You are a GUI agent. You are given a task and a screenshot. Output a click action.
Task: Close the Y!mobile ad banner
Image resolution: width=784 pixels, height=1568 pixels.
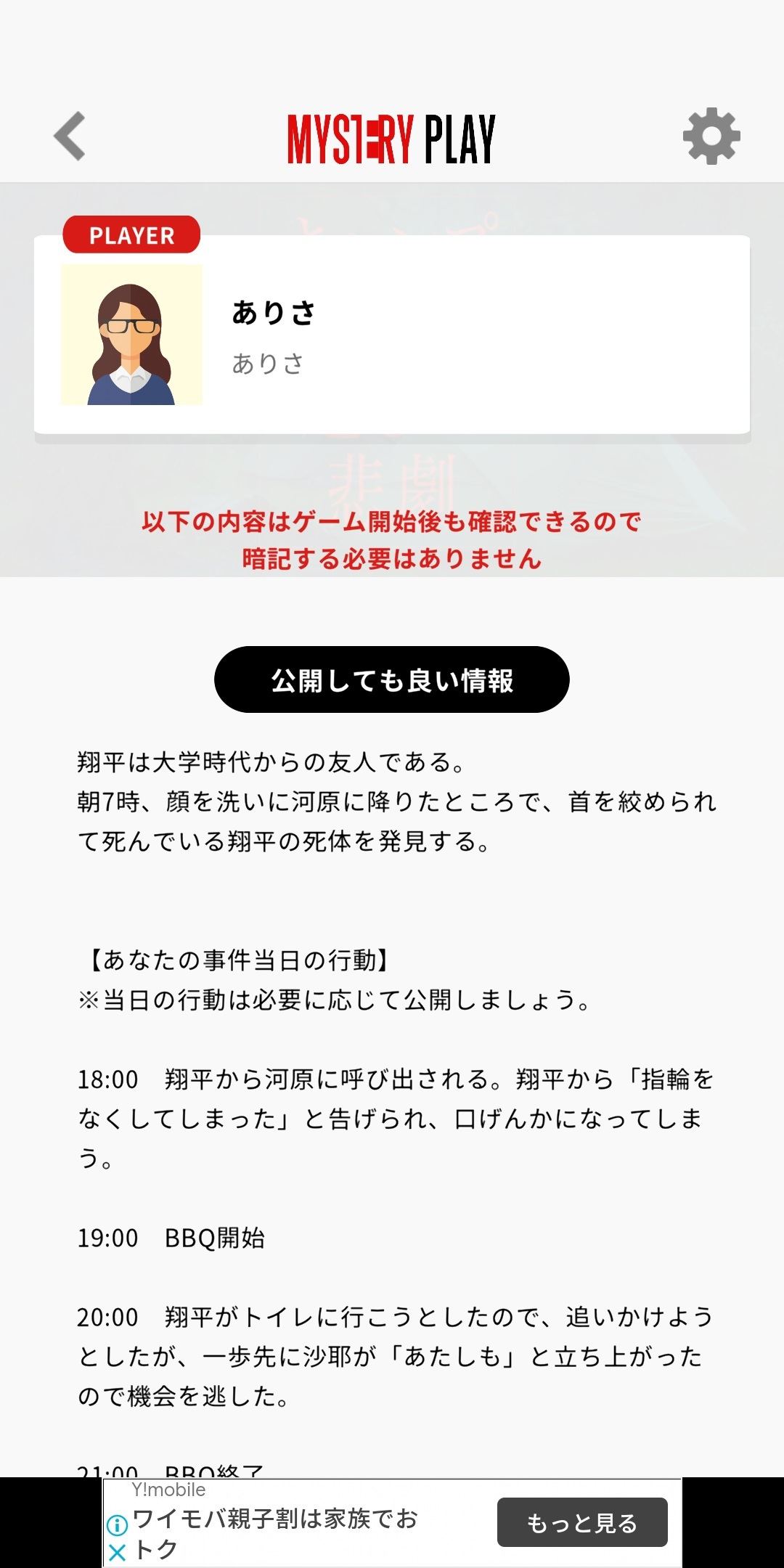117,1553
